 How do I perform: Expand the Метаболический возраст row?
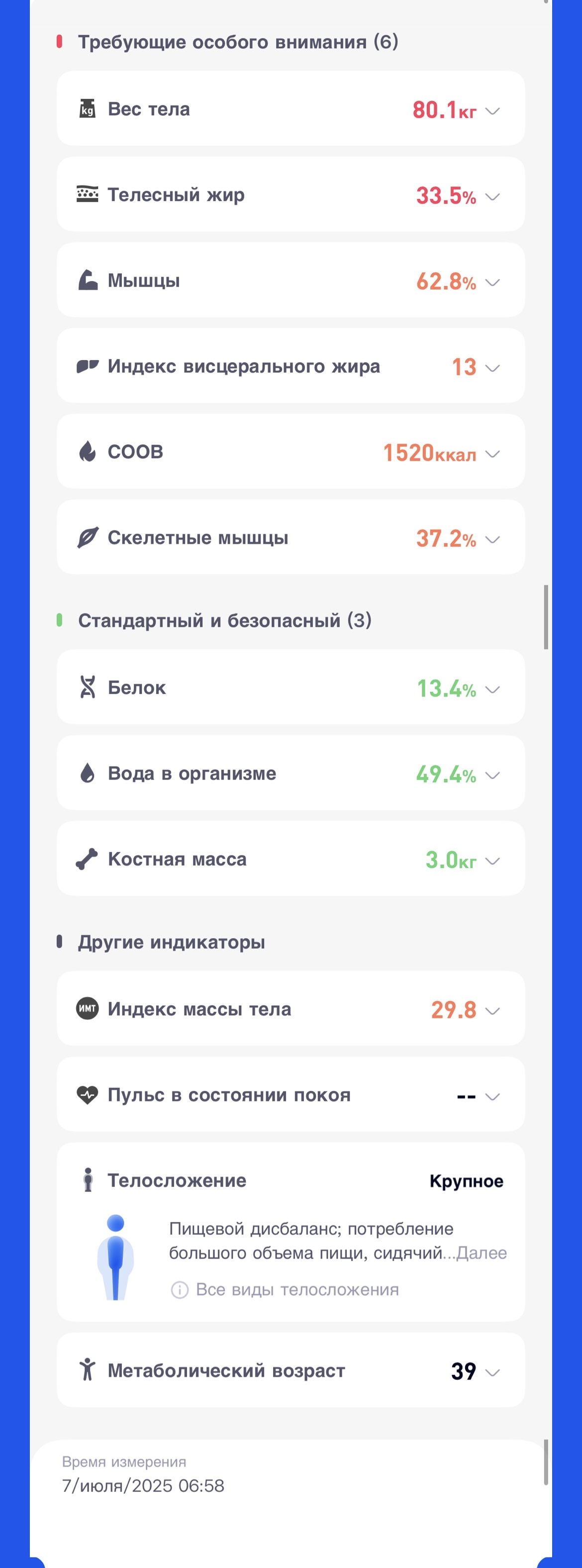(492, 1372)
